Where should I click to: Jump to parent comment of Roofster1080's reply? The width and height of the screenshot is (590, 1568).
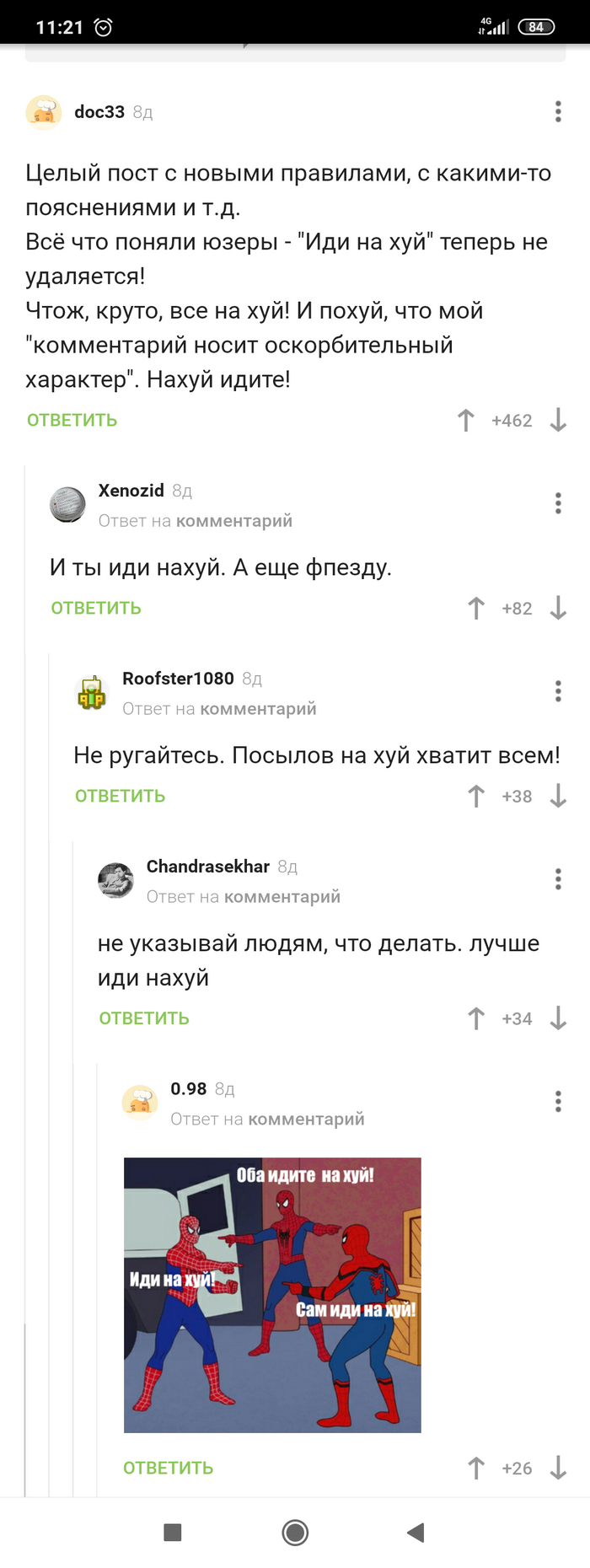(x=258, y=709)
